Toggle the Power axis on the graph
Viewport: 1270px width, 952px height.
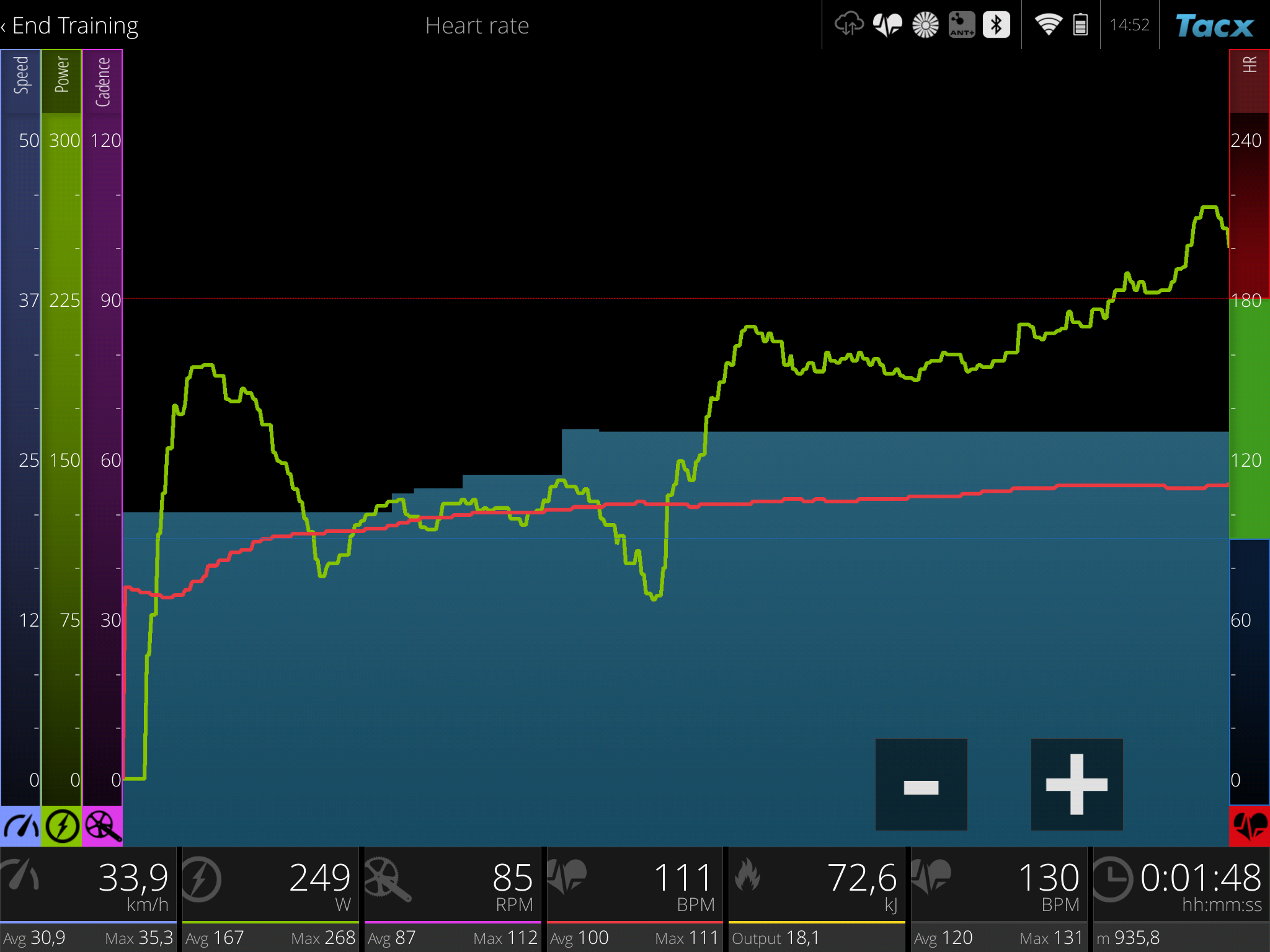(x=61, y=826)
